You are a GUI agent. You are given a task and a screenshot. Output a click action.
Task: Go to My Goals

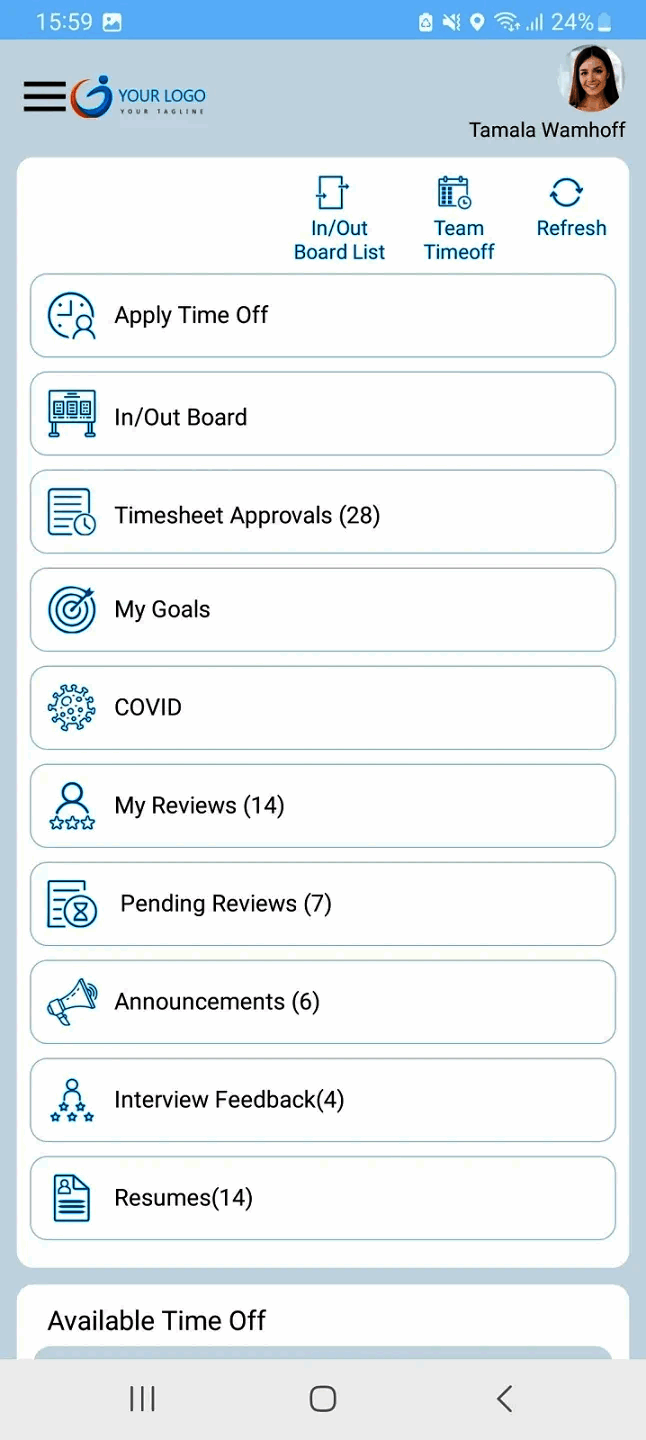click(322, 610)
